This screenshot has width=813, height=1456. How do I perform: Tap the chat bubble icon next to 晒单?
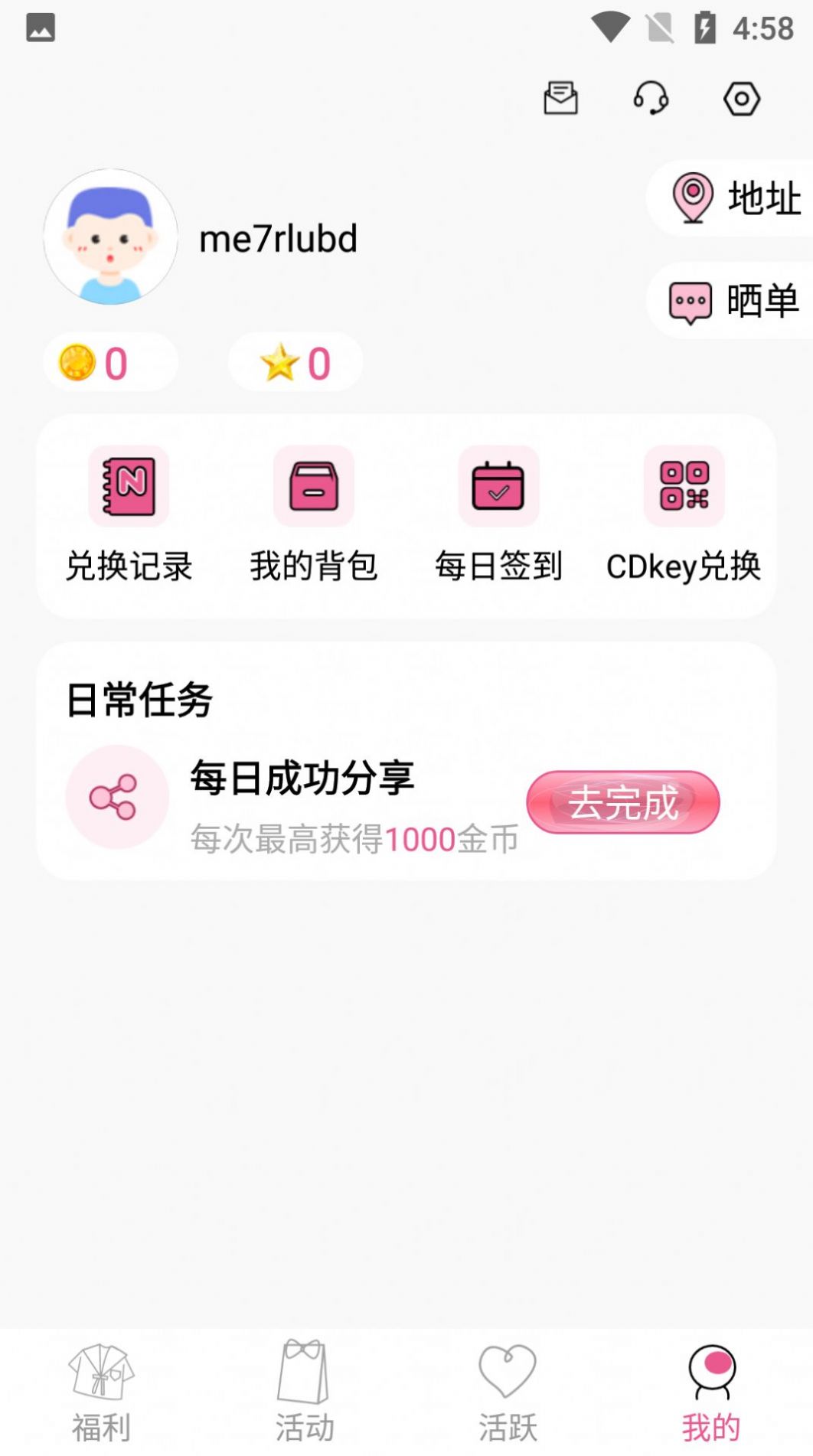pos(691,300)
